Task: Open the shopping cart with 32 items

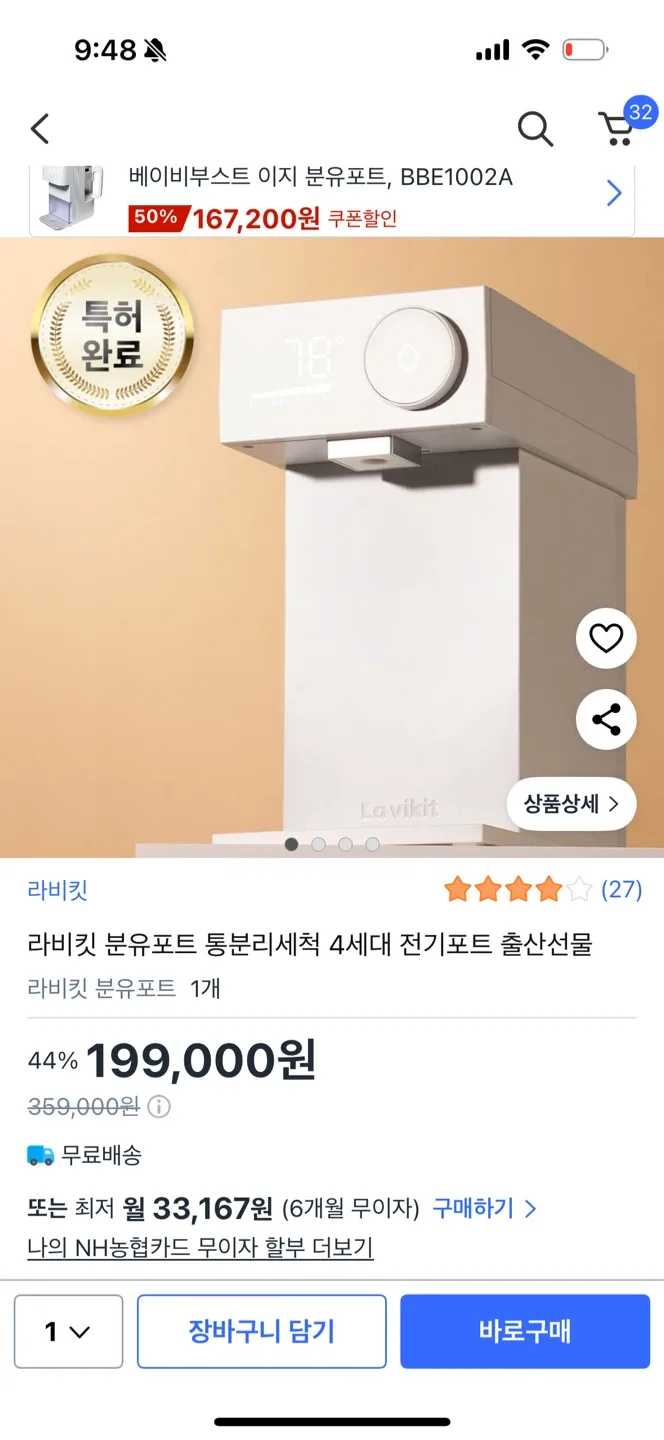Action: (618, 128)
